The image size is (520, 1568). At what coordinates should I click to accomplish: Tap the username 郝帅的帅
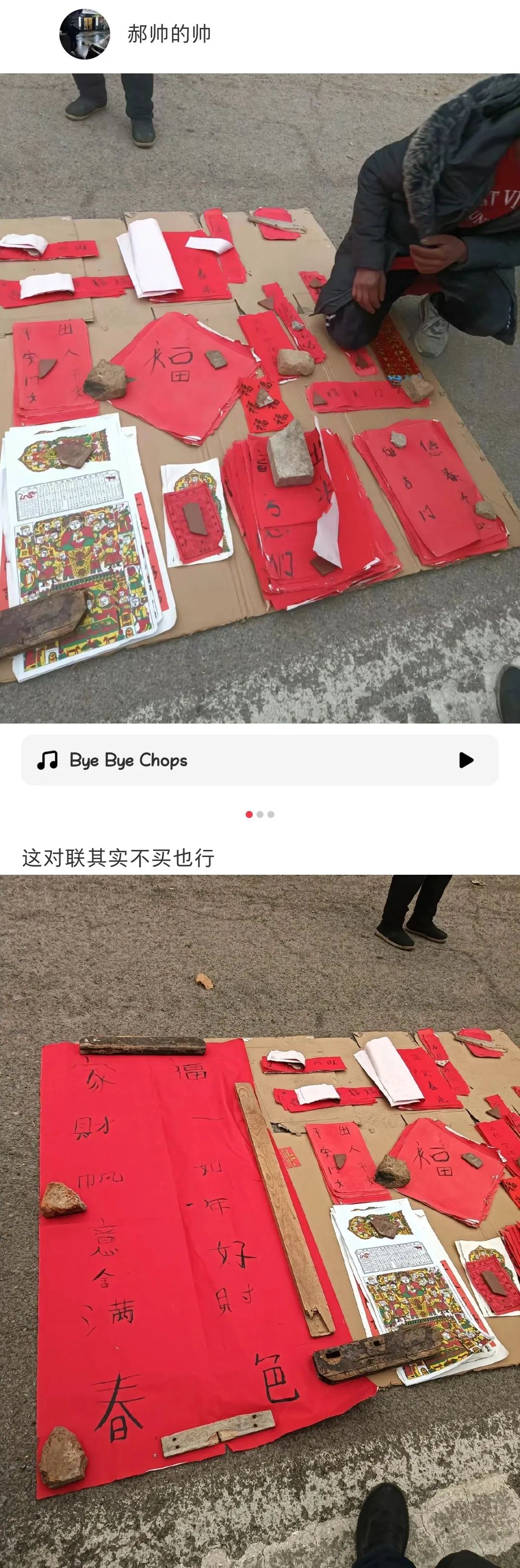169,34
